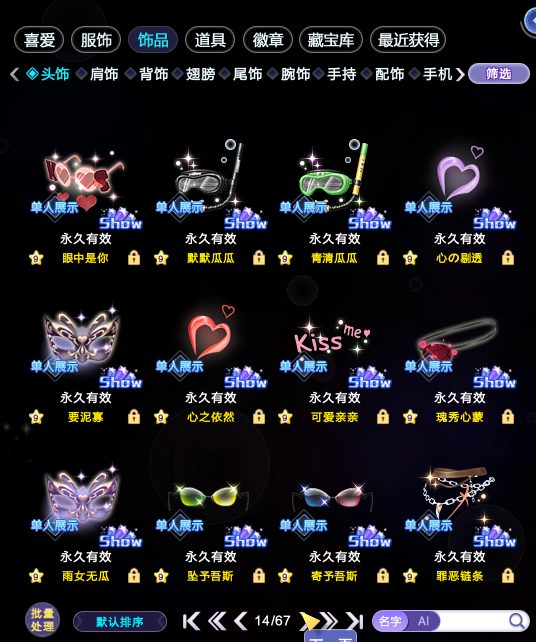Viewport: 536px width, 642px height.
Task: Switch to the 服饰 tab
Action: click(96, 40)
